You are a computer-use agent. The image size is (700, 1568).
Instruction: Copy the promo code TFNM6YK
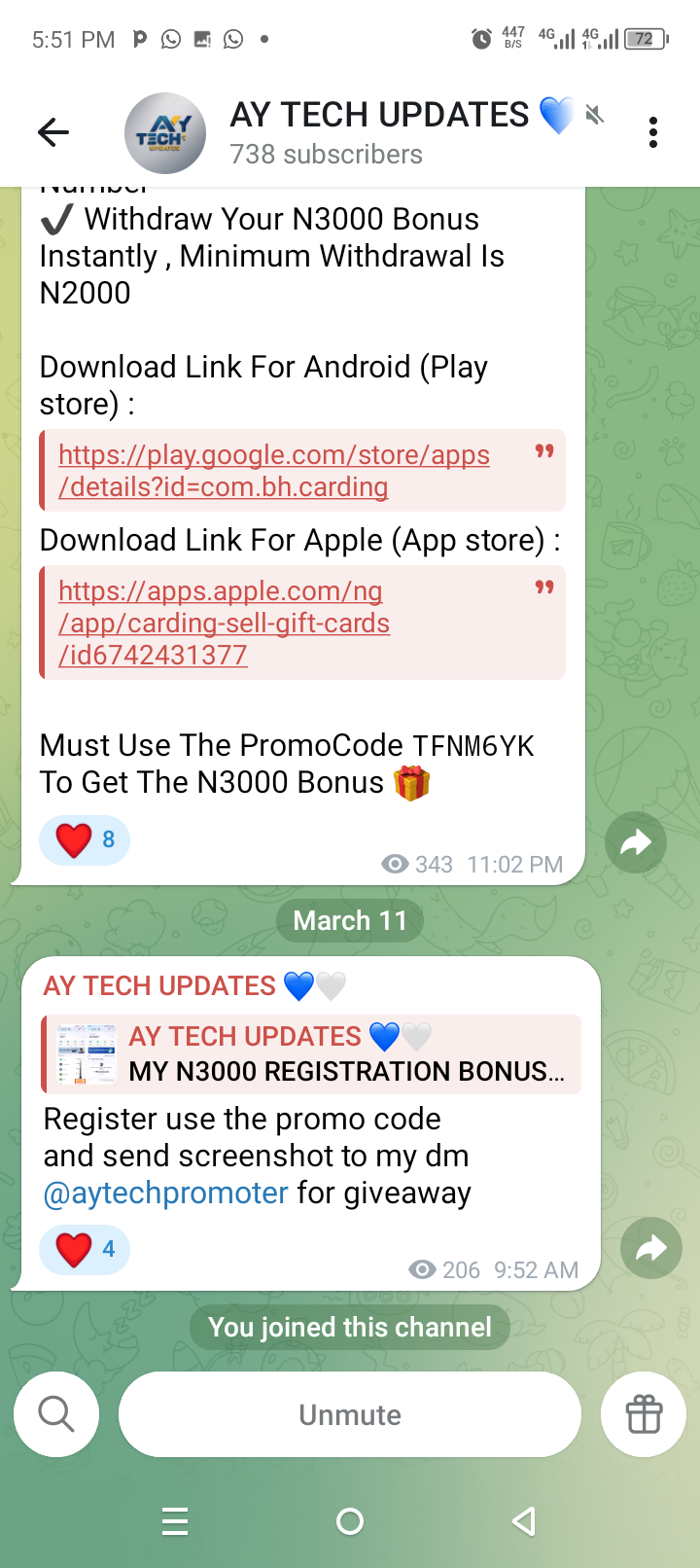(473, 746)
